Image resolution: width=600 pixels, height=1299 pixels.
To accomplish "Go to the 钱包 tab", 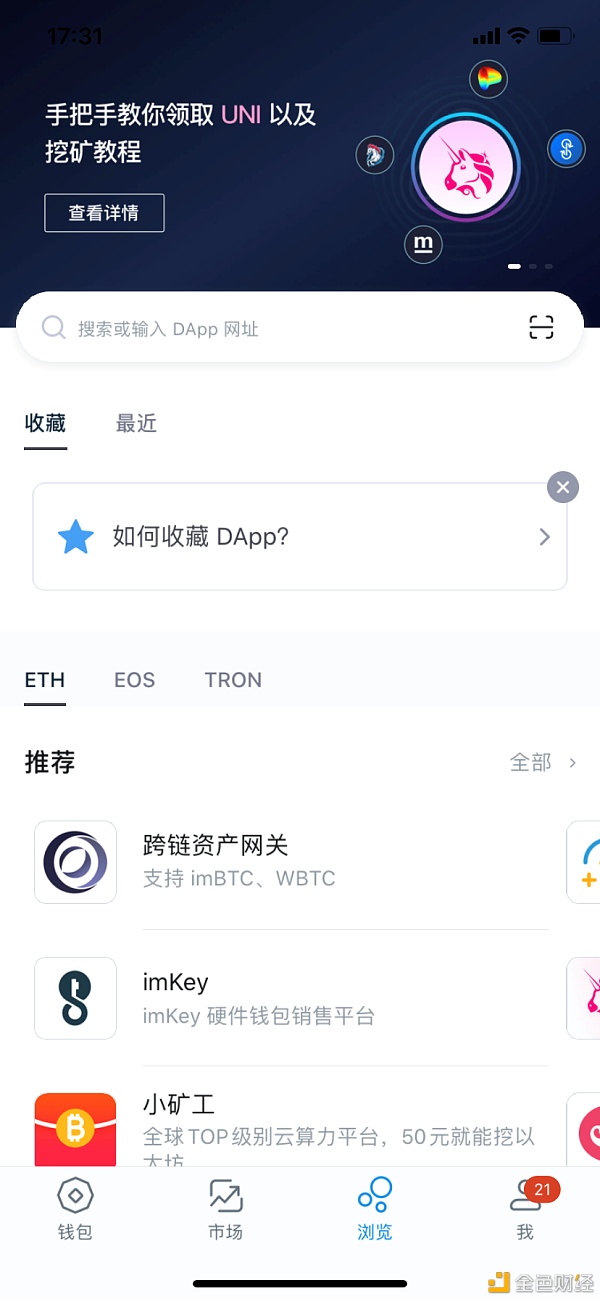I will 75,1209.
